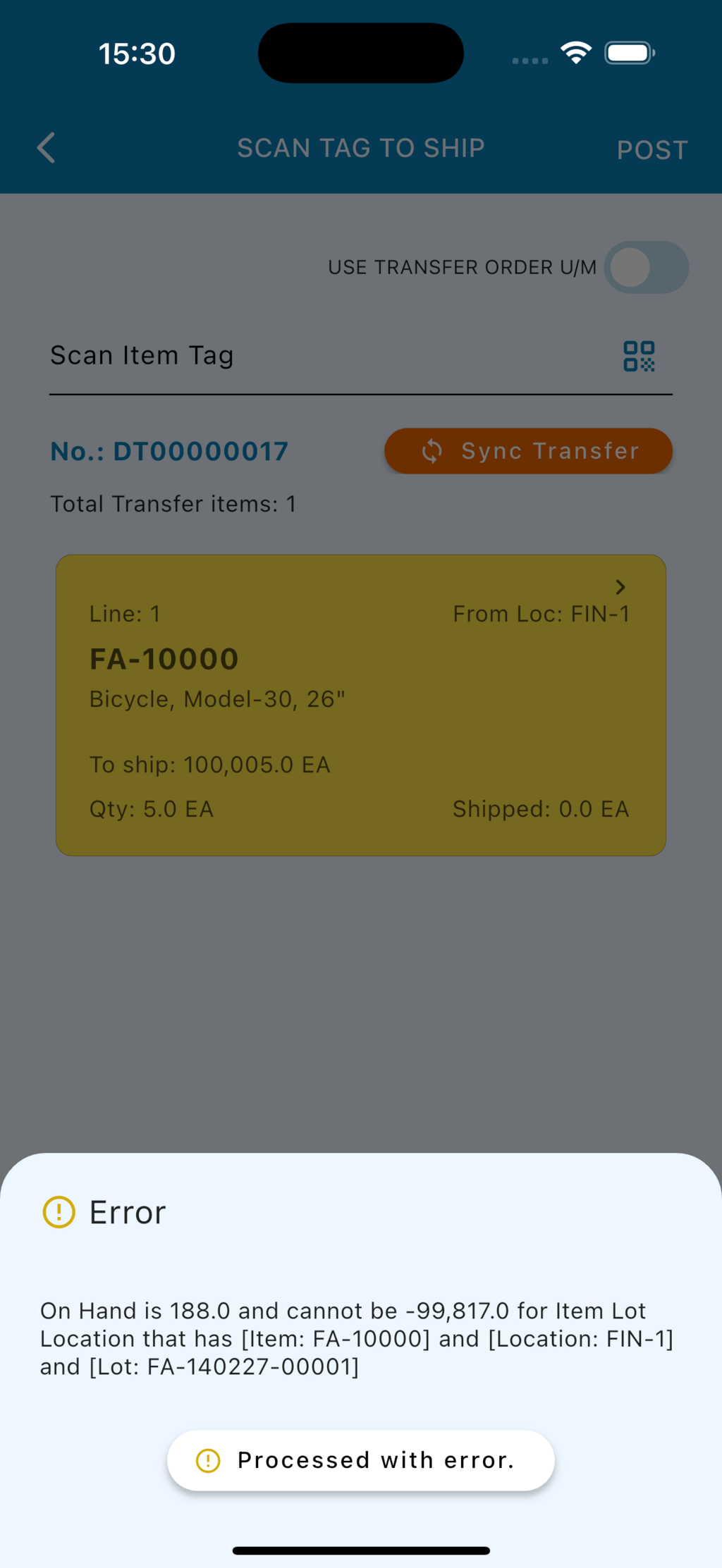Open the QR code scanner icon
The width and height of the screenshot is (722, 1568).
pyautogui.click(x=639, y=356)
